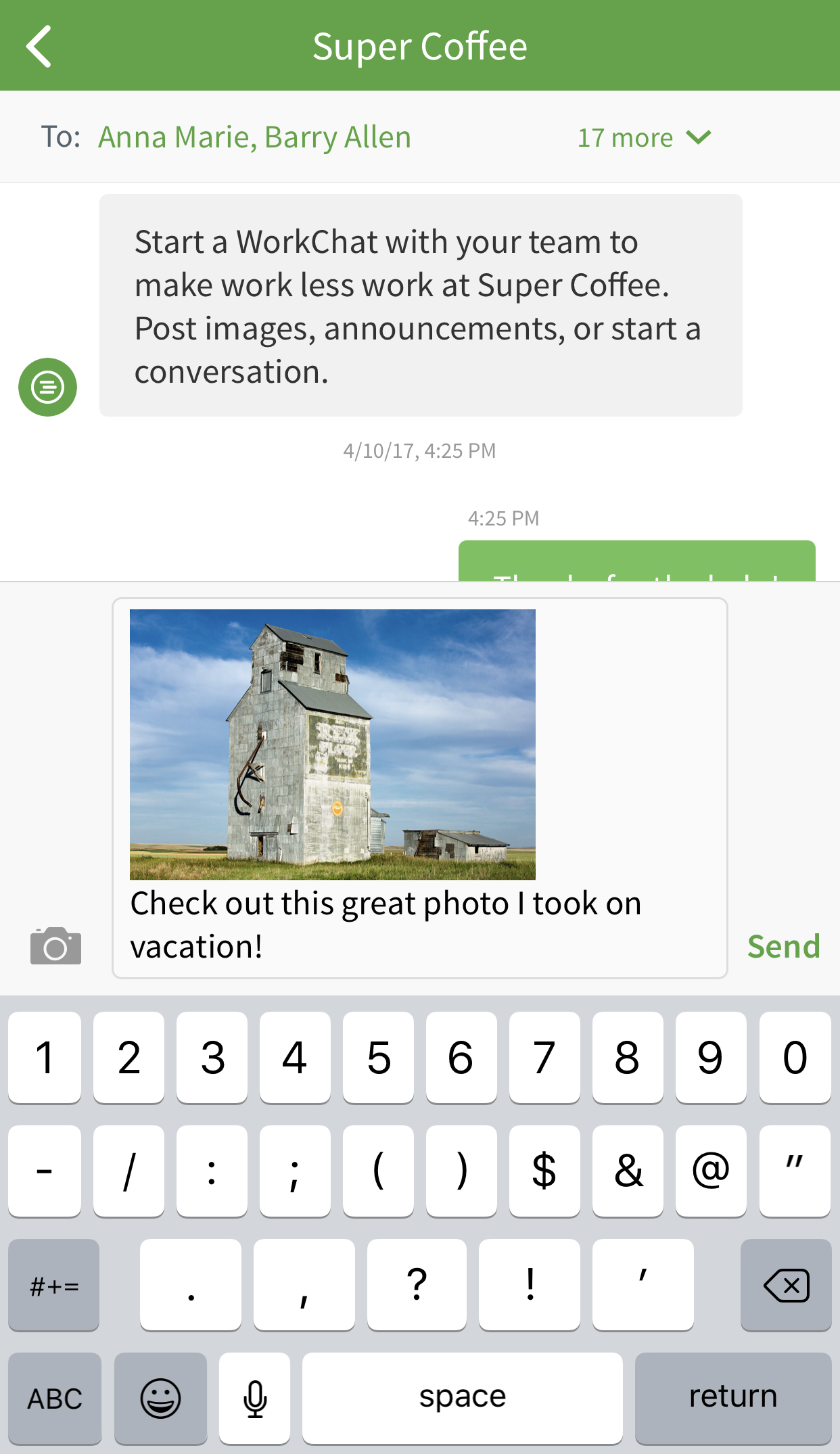Screen dimensions: 840x1454
Task: Switch back to letters with the ABC key
Action: tap(55, 1399)
